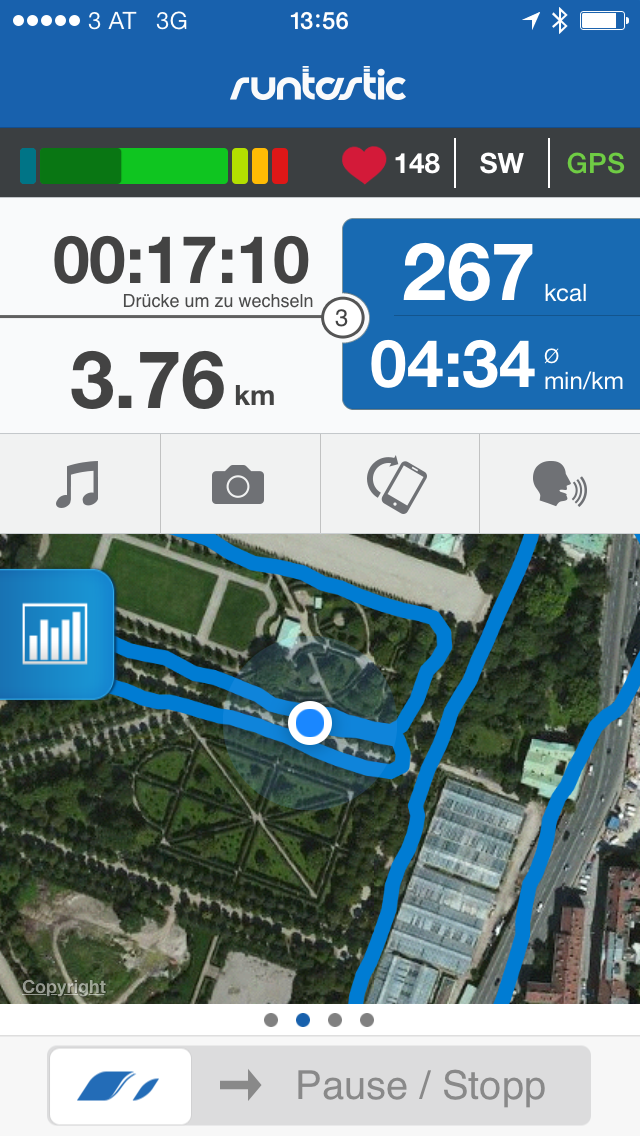Switch the duration display value
Screen dimensions: 640x1136
(x=180, y=262)
